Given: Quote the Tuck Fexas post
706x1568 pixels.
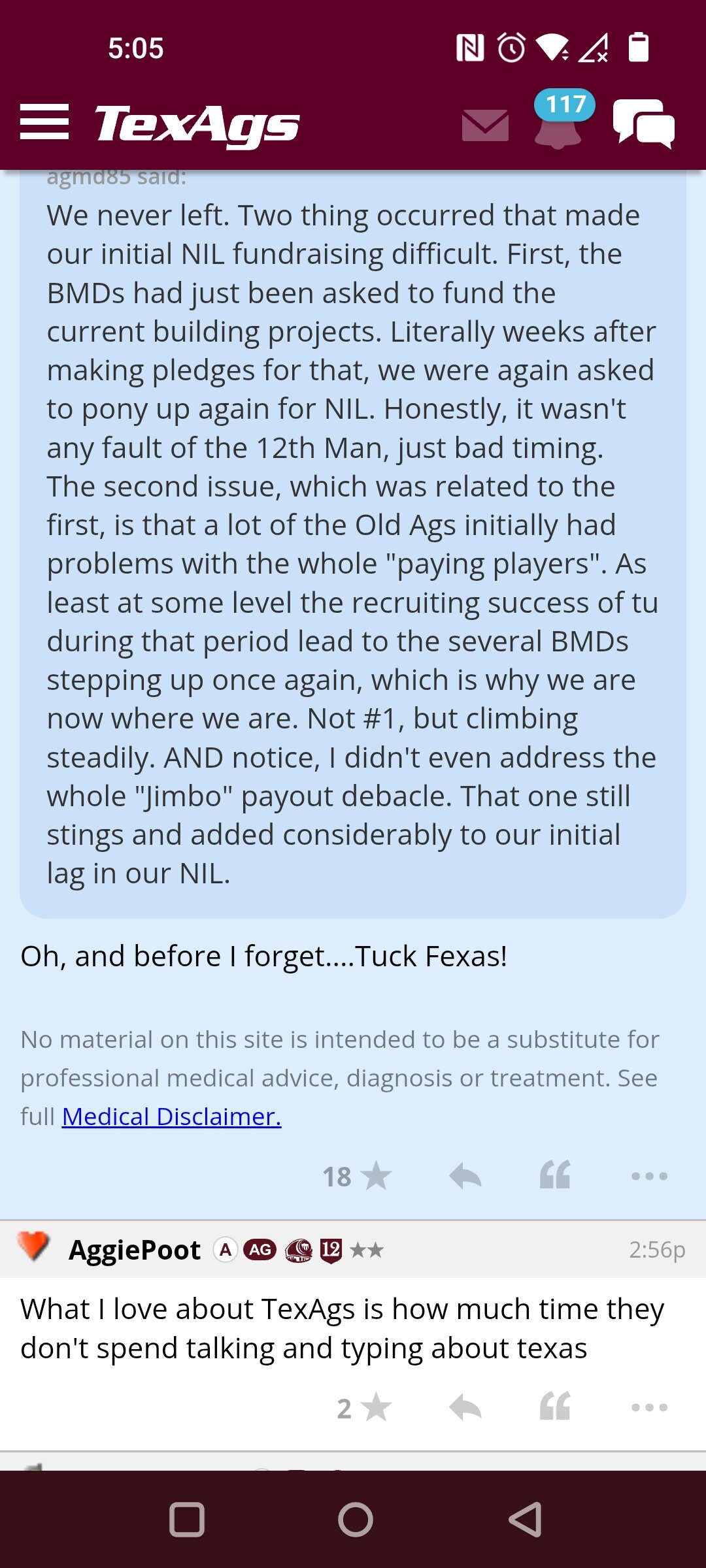Looking at the screenshot, I should click(555, 1175).
